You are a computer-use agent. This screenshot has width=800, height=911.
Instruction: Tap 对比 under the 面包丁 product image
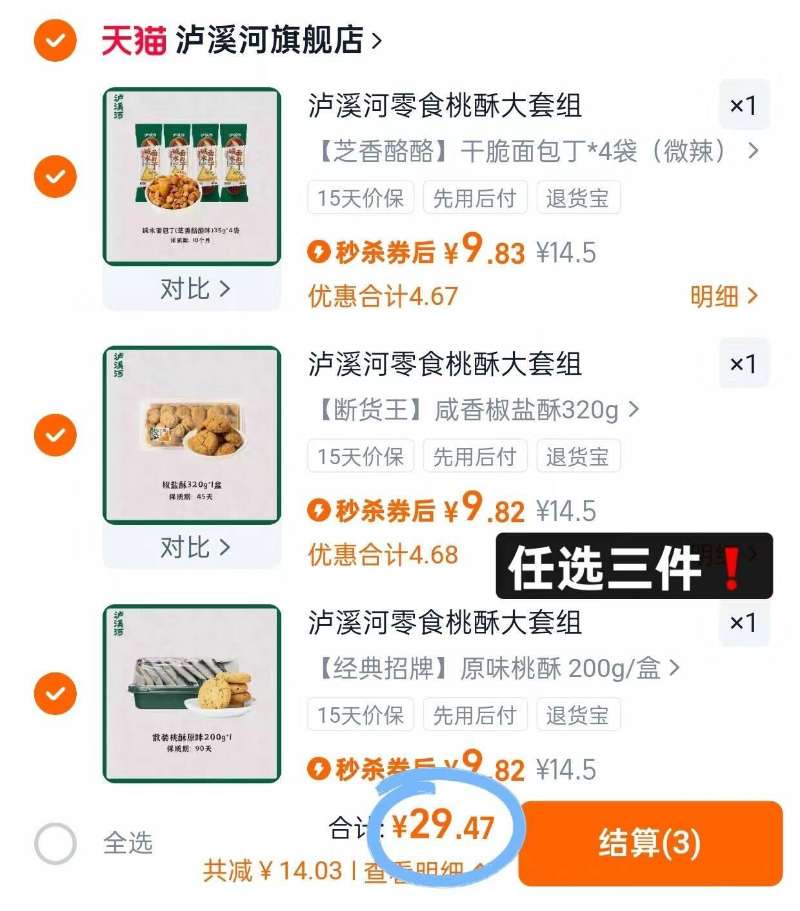[x=194, y=289]
